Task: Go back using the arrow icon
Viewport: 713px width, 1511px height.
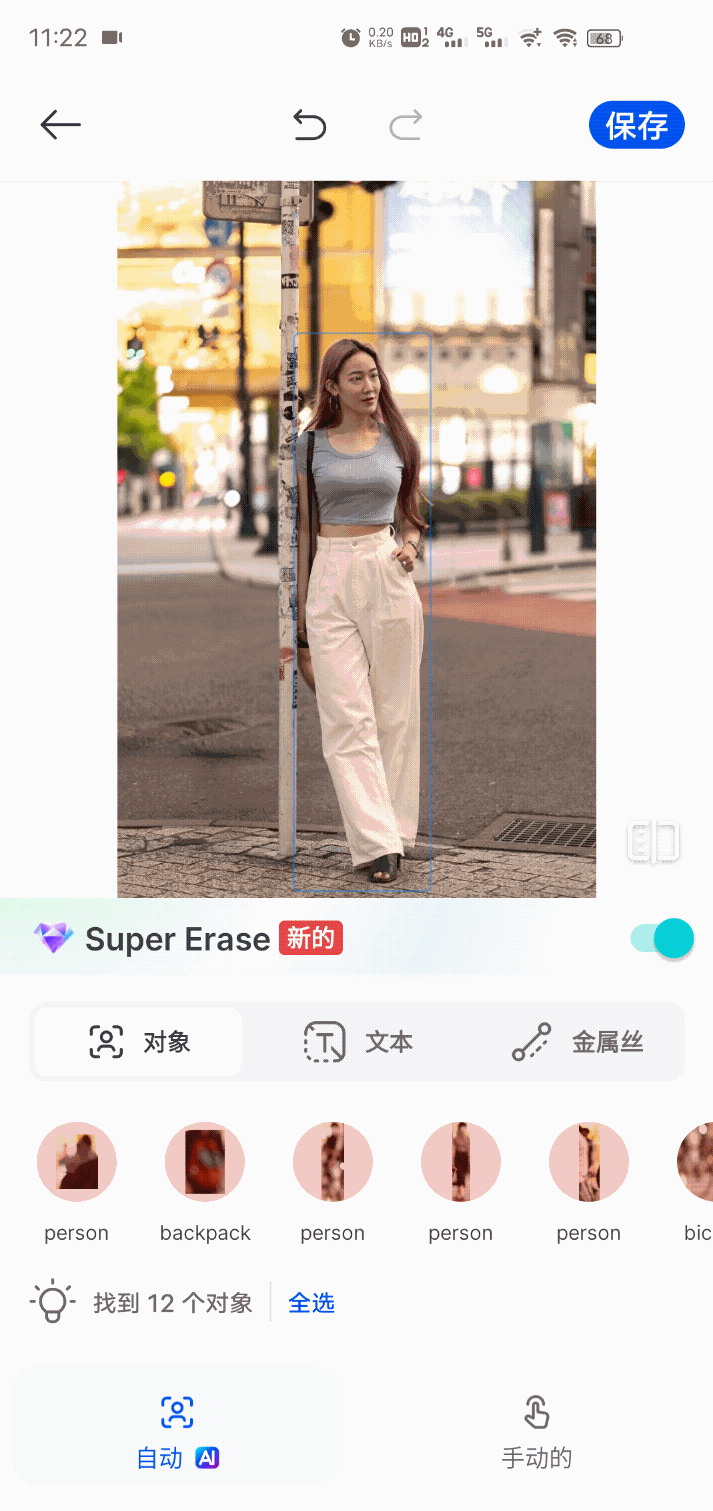Action: point(60,125)
